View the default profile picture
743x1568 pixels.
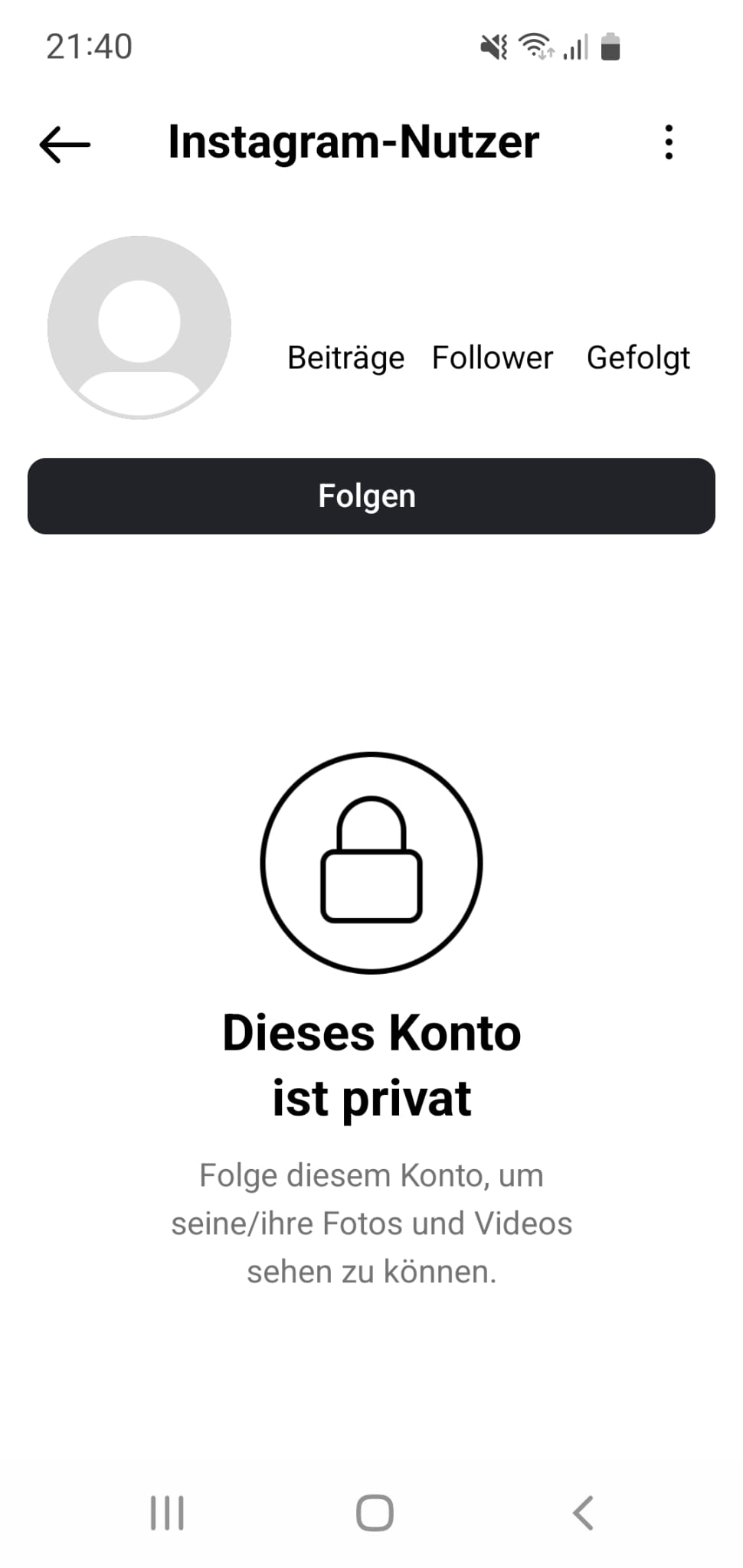coord(139,328)
